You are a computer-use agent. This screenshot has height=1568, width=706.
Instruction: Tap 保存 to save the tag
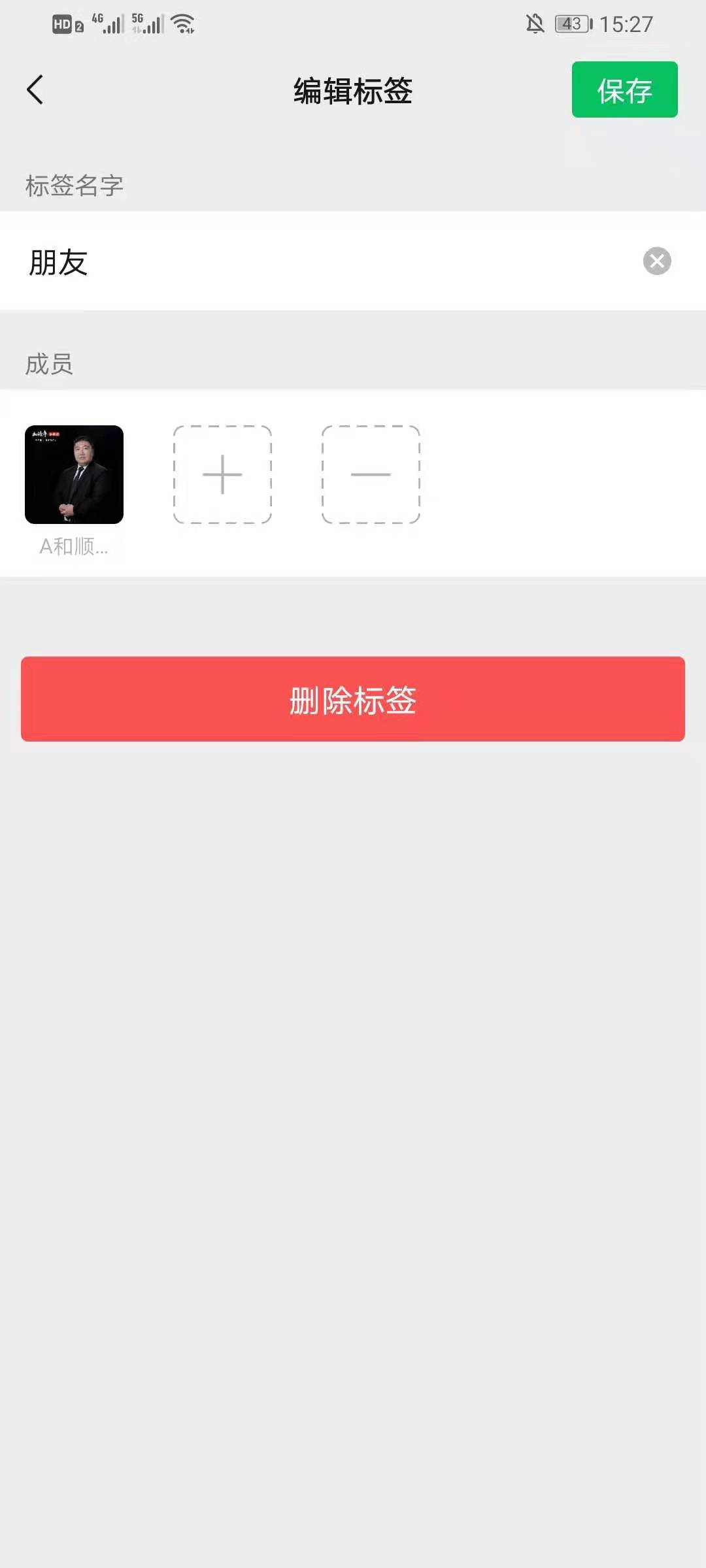click(x=624, y=91)
